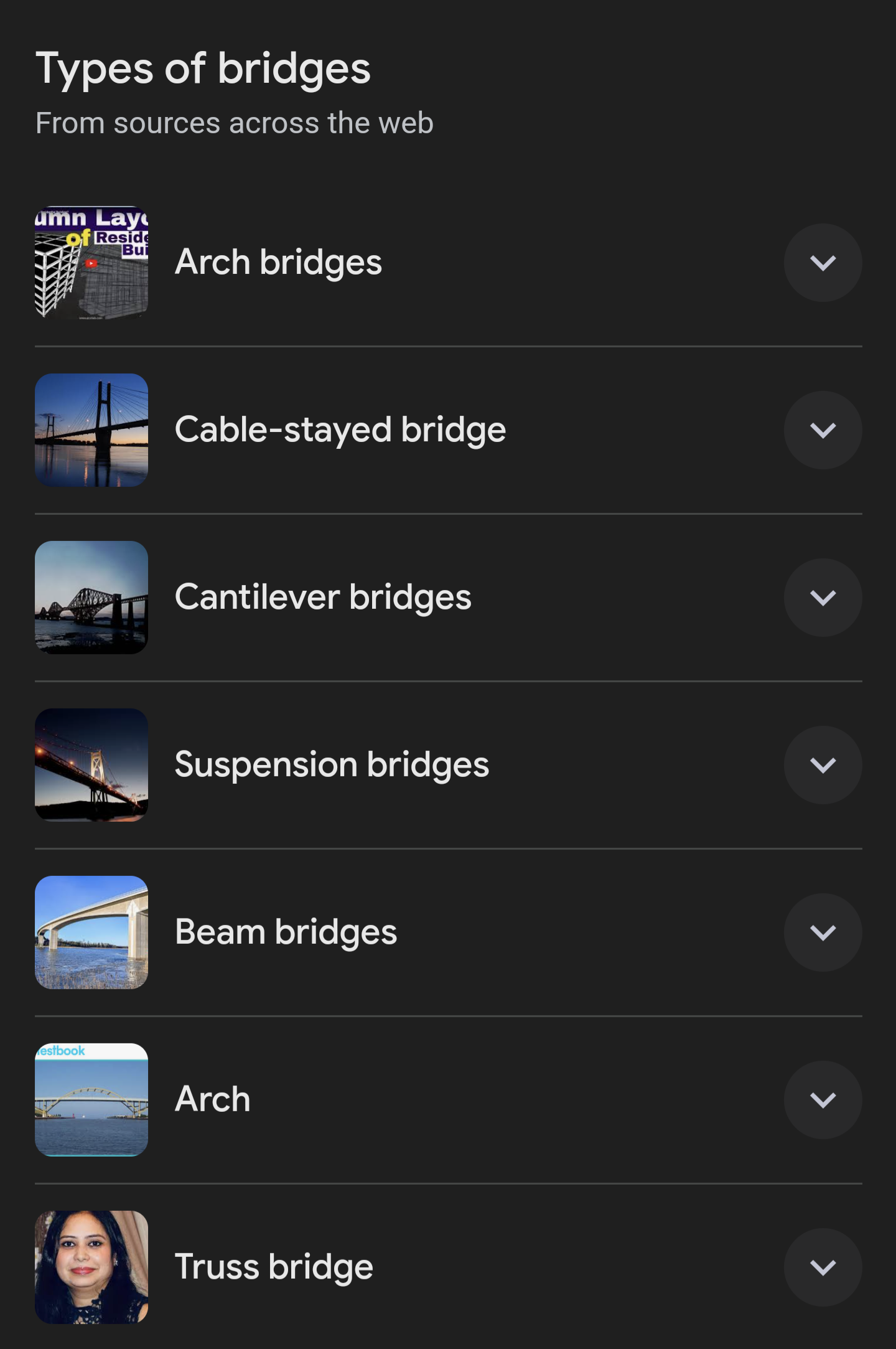Expand the Arch entry near the bottom
896x1349 pixels.
click(x=823, y=1100)
